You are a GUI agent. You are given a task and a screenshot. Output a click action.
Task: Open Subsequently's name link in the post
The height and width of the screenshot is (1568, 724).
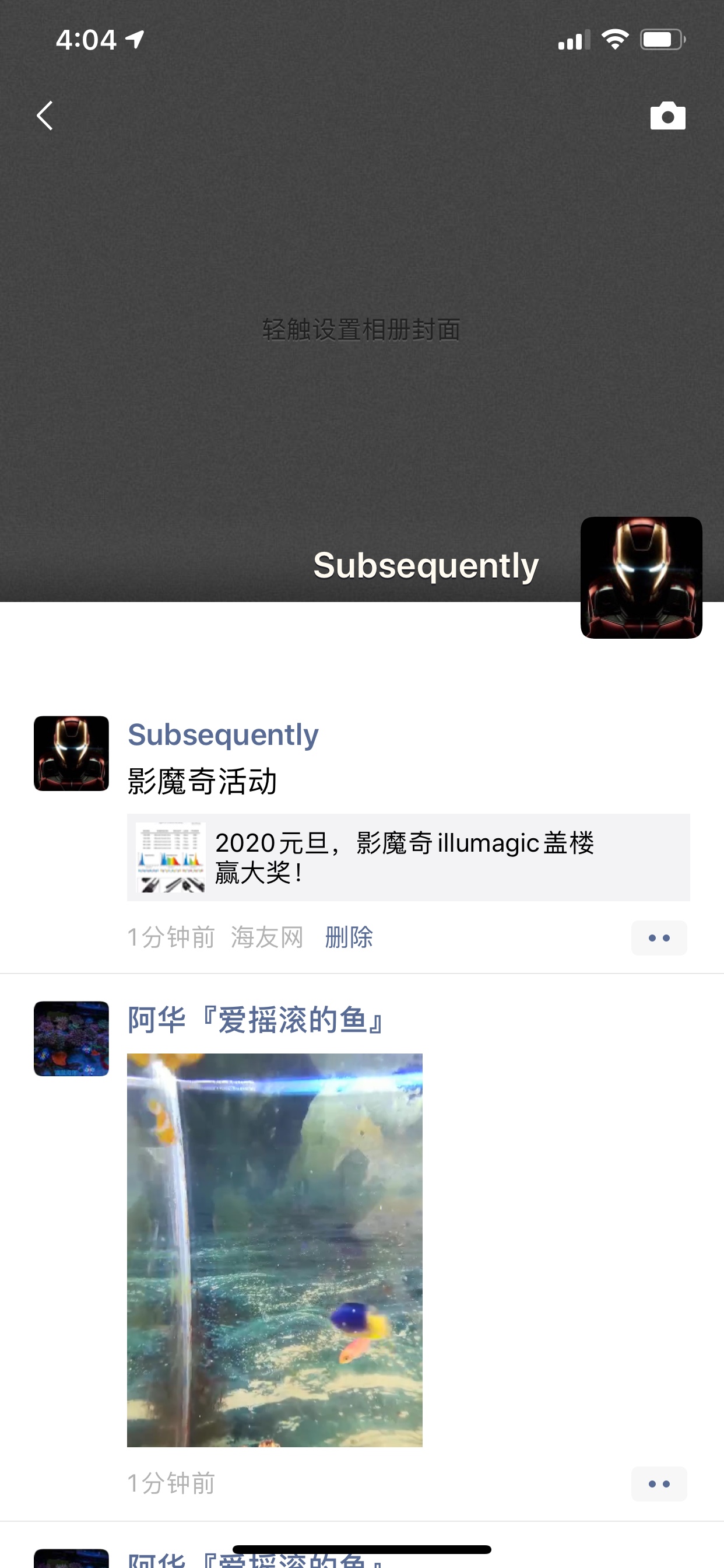click(x=223, y=734)
